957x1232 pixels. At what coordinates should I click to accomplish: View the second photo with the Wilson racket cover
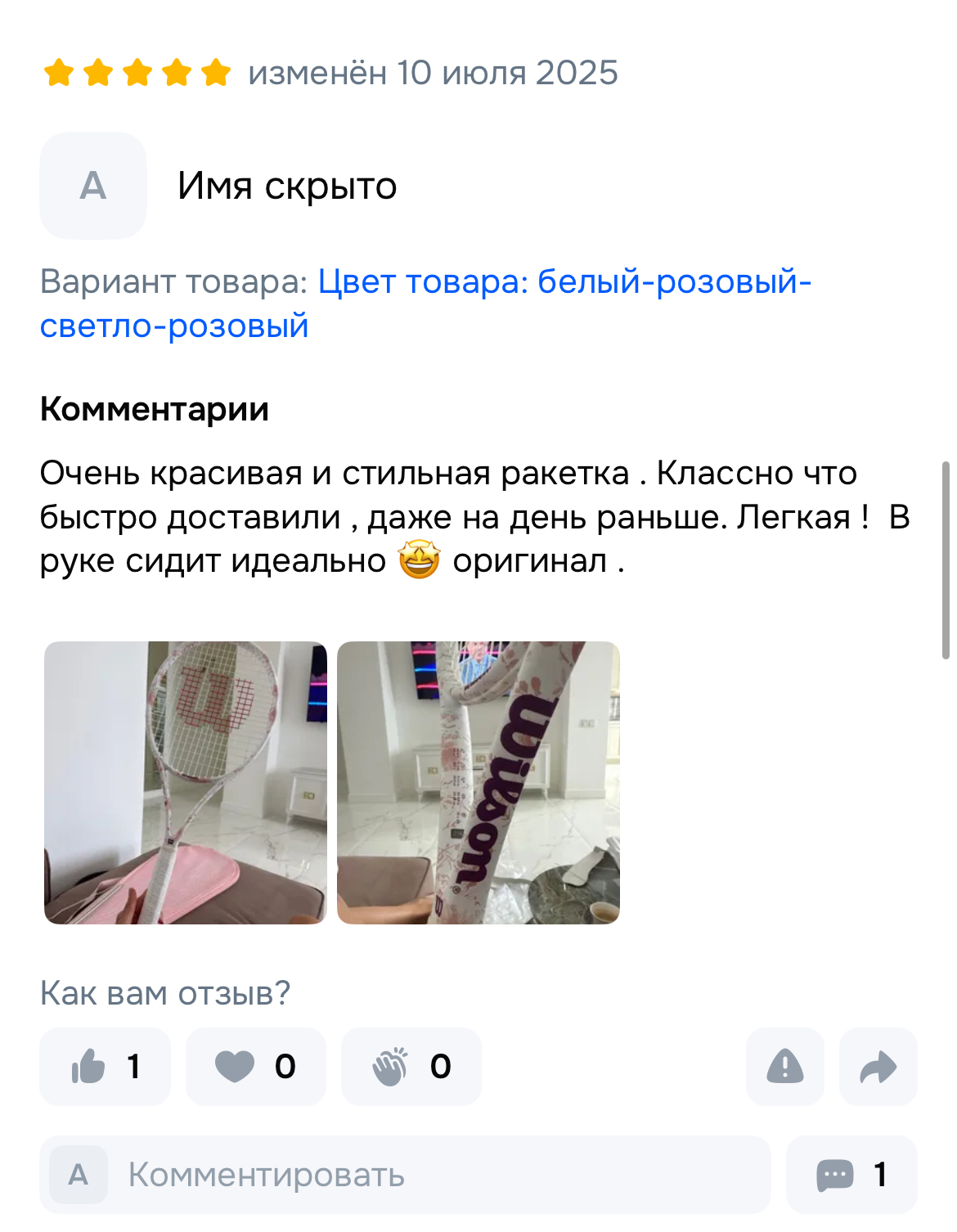[478, 783]
